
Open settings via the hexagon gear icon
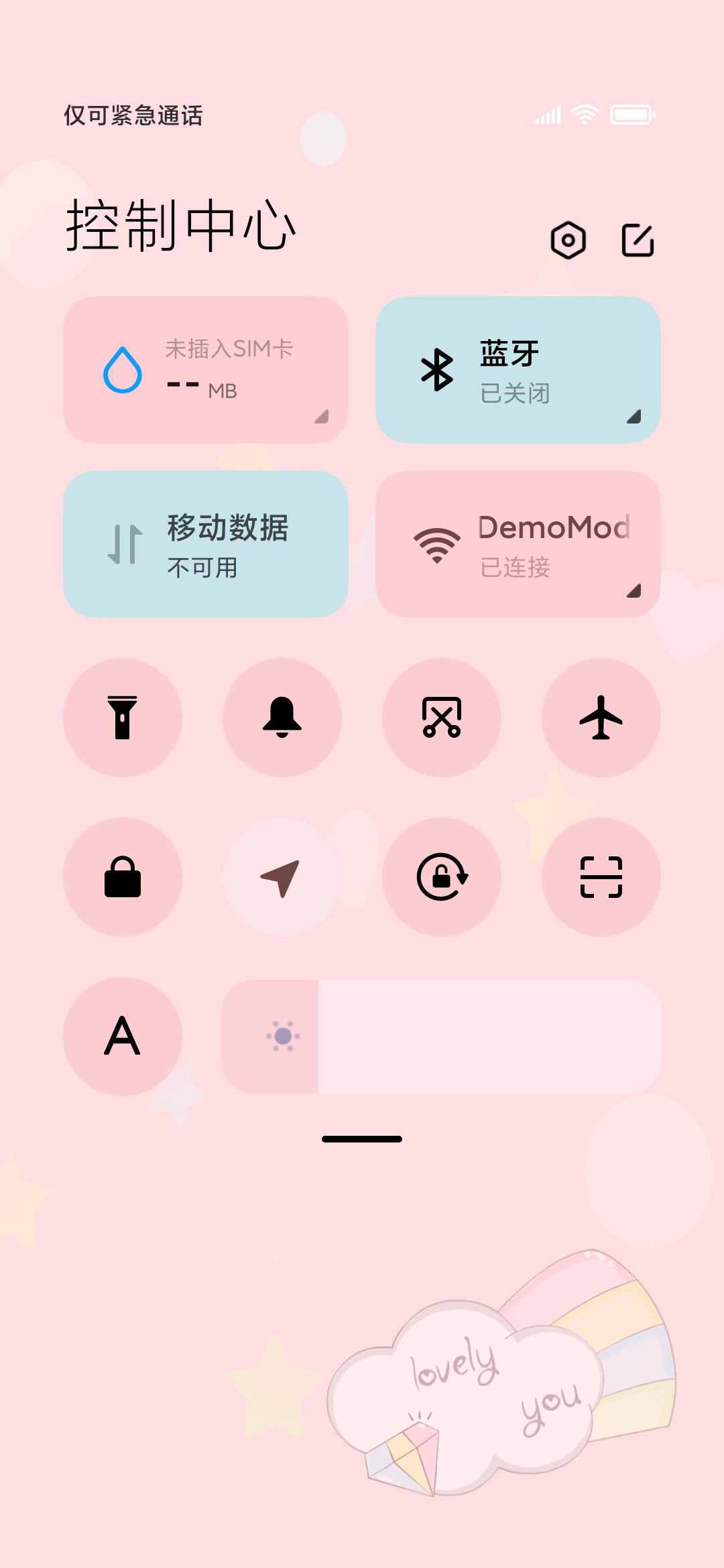(x=568, y=240)
